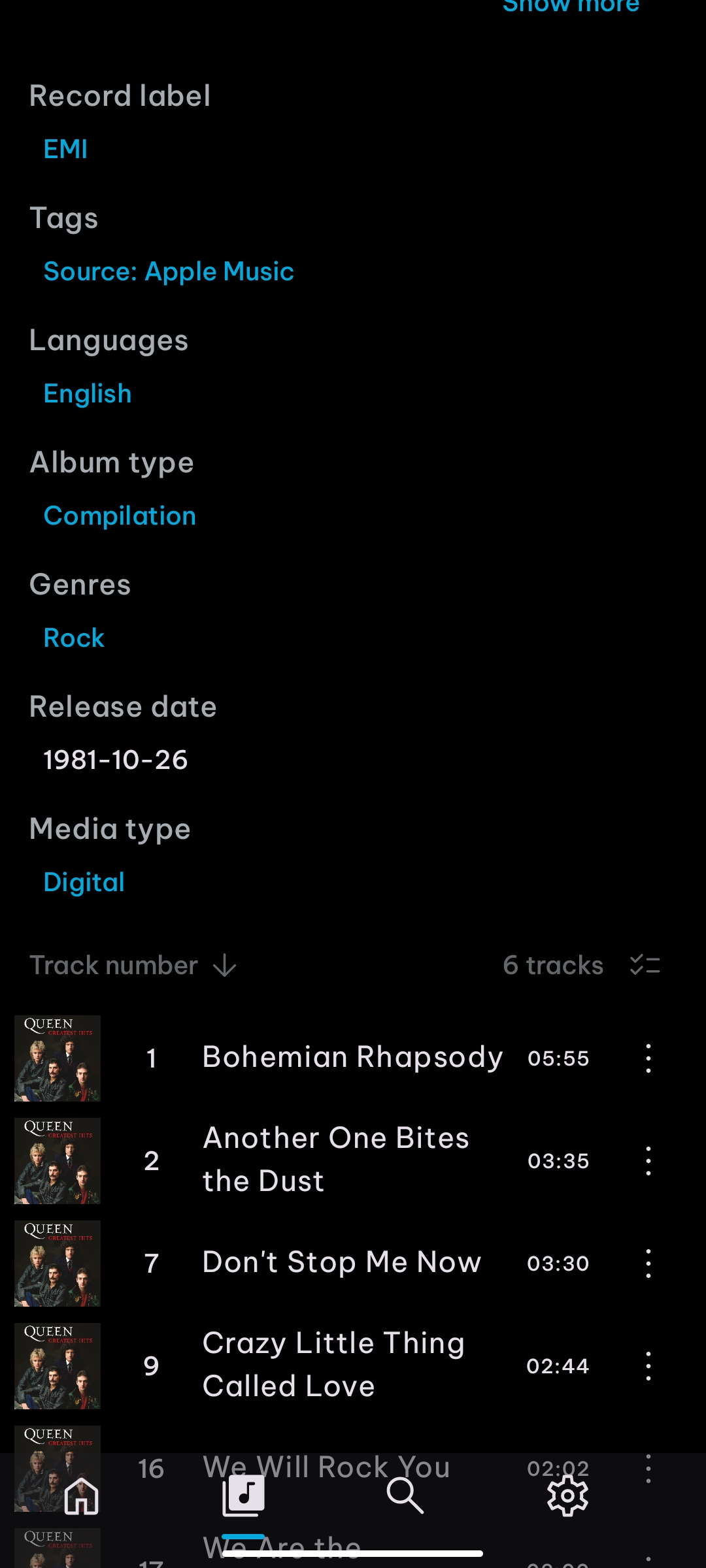Play Bohemian Rhapsody track

point(352,1058)
